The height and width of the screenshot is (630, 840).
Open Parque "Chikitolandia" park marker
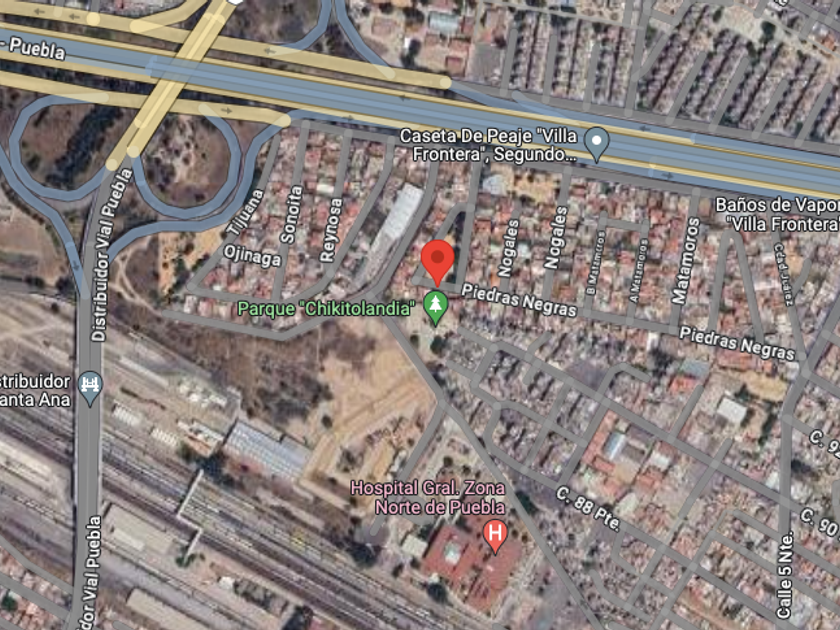[435, 307]
